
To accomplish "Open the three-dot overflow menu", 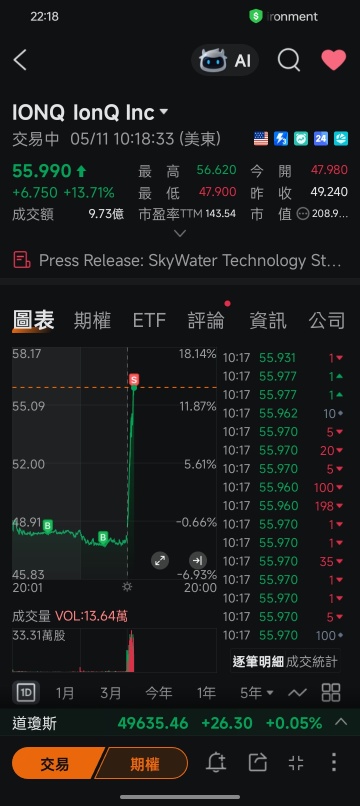I will click(x=334, y=763).
